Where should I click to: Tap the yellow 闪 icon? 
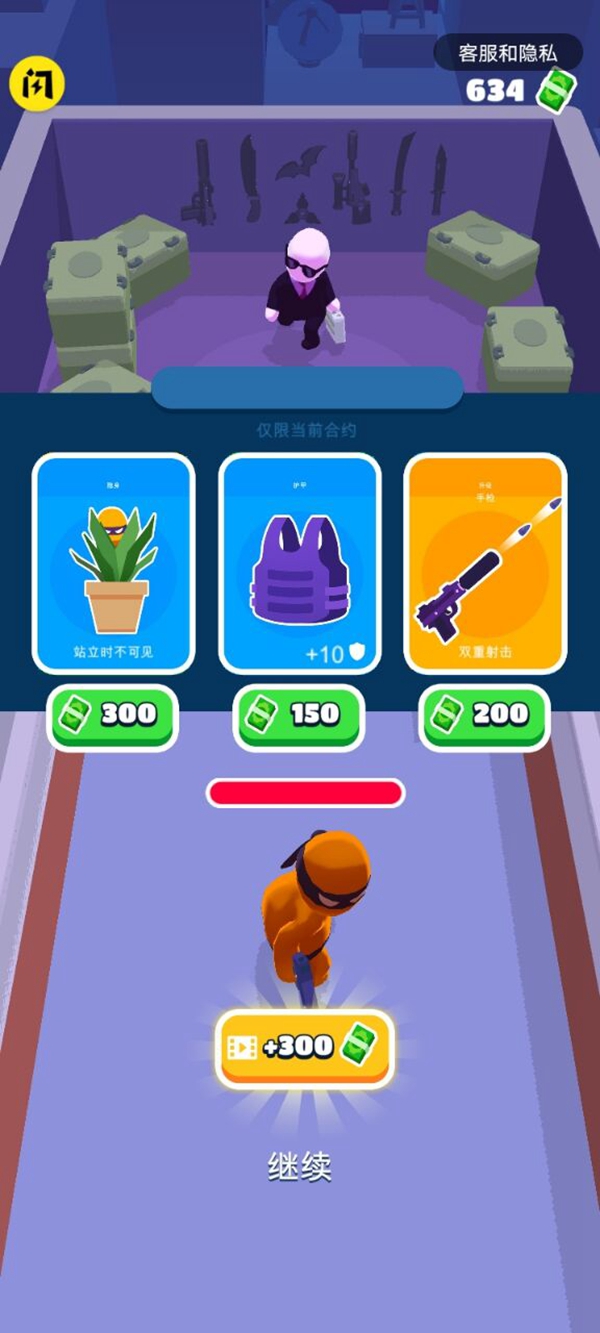(x=37, y=86)
